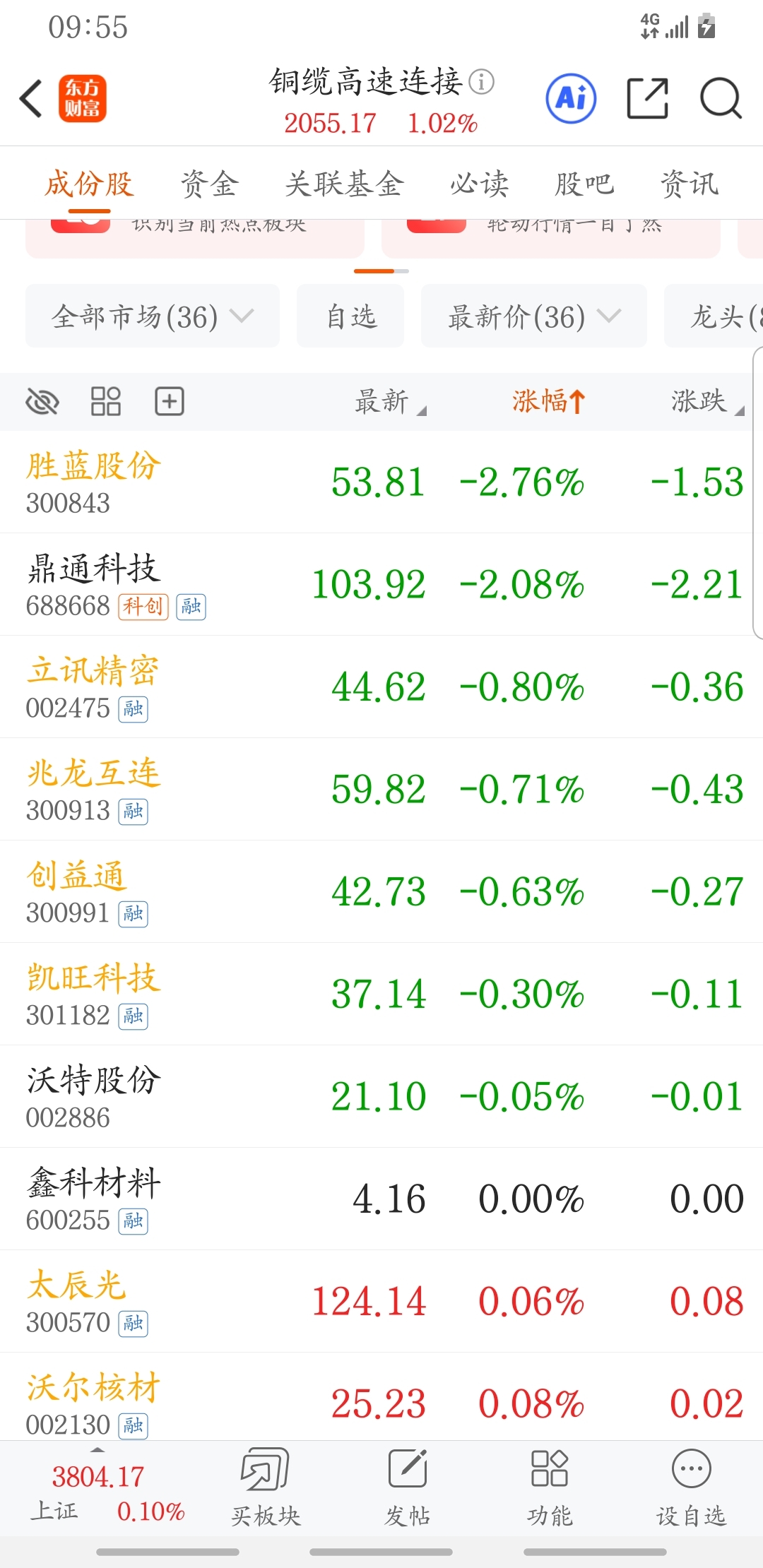Open the 股吧 tab
763x1568 pixels.
[584, 184]
